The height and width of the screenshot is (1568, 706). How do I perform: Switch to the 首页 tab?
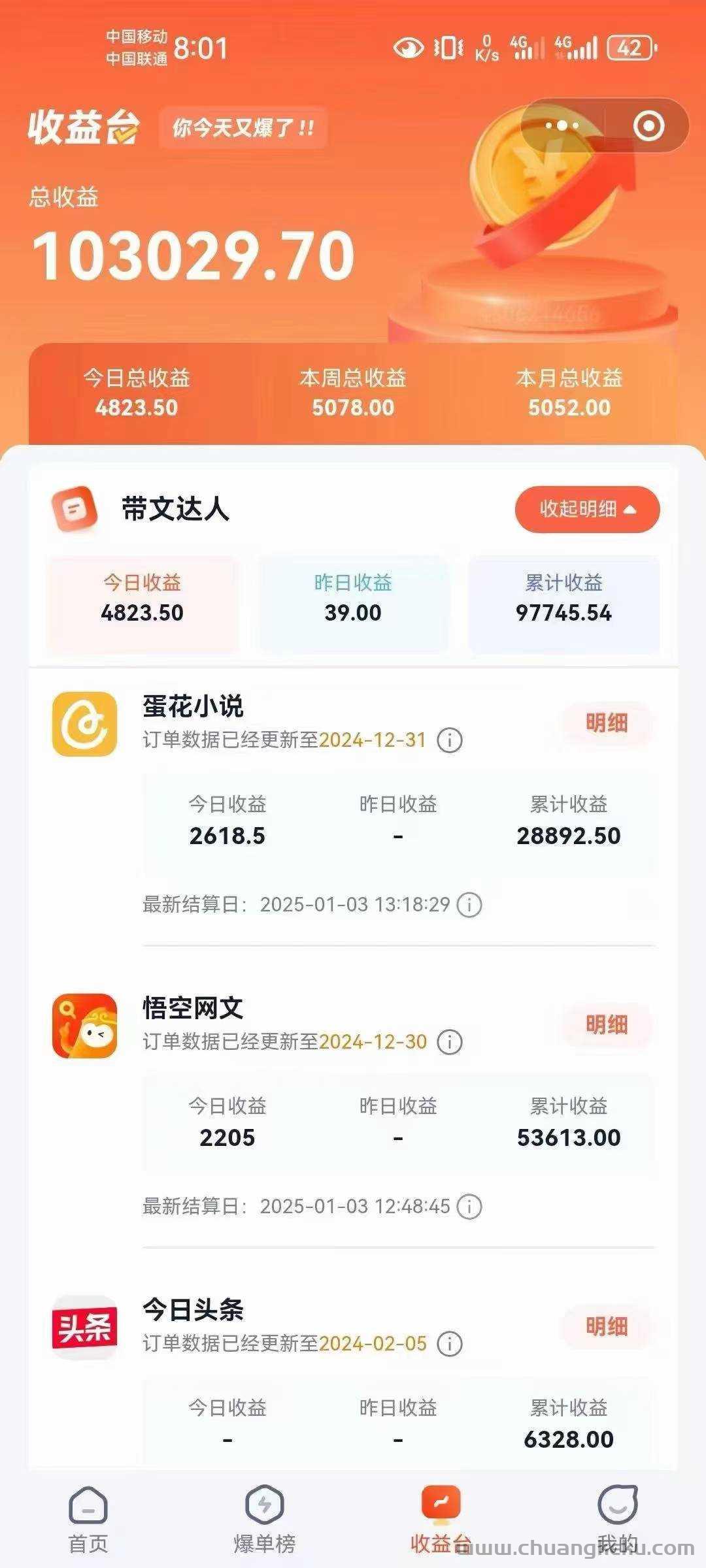tap(88, 1519)
